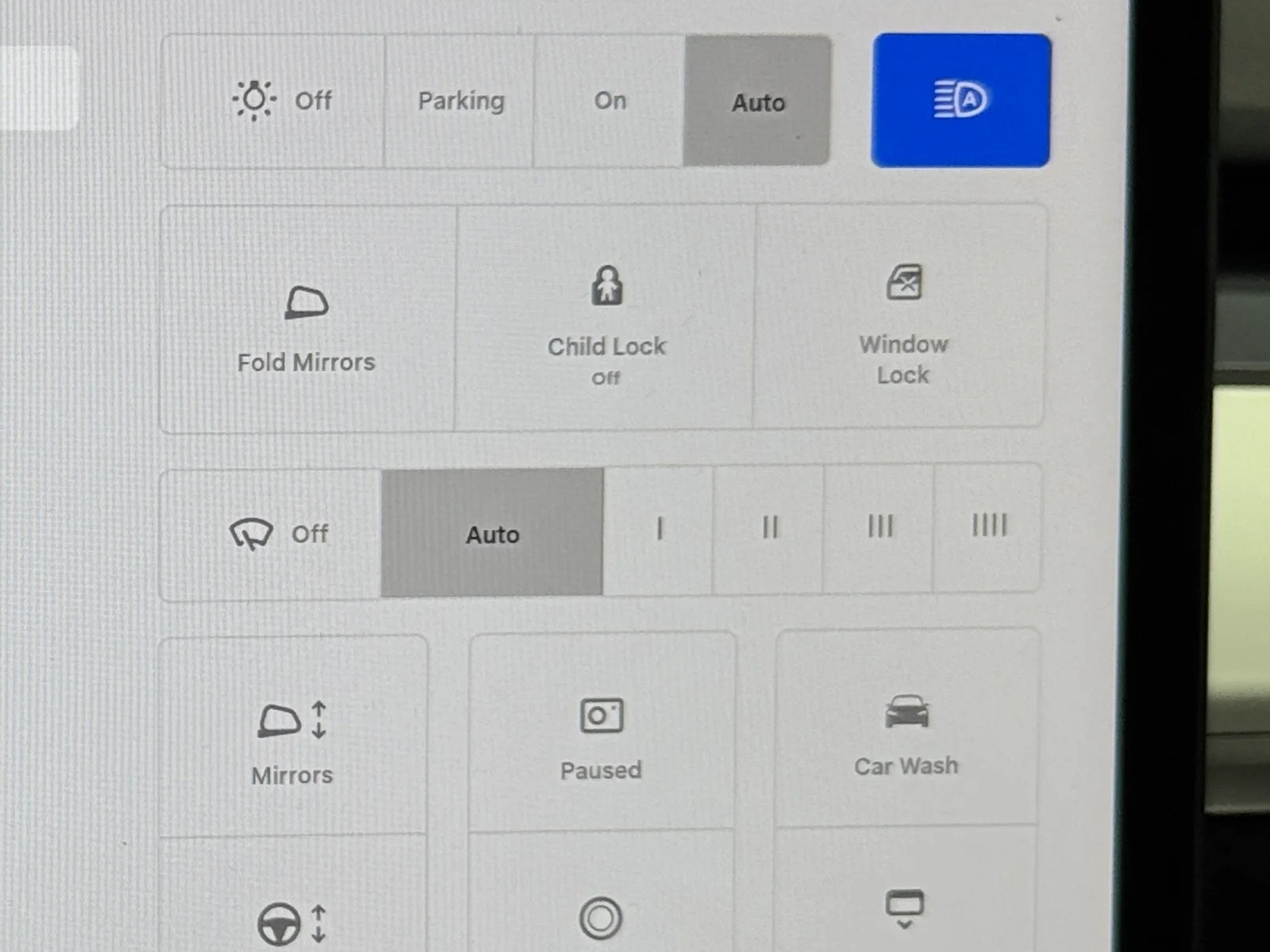The width and height of the screenshot is (1270, 952).
Task: Select wiper speed II
Action: 769,528
